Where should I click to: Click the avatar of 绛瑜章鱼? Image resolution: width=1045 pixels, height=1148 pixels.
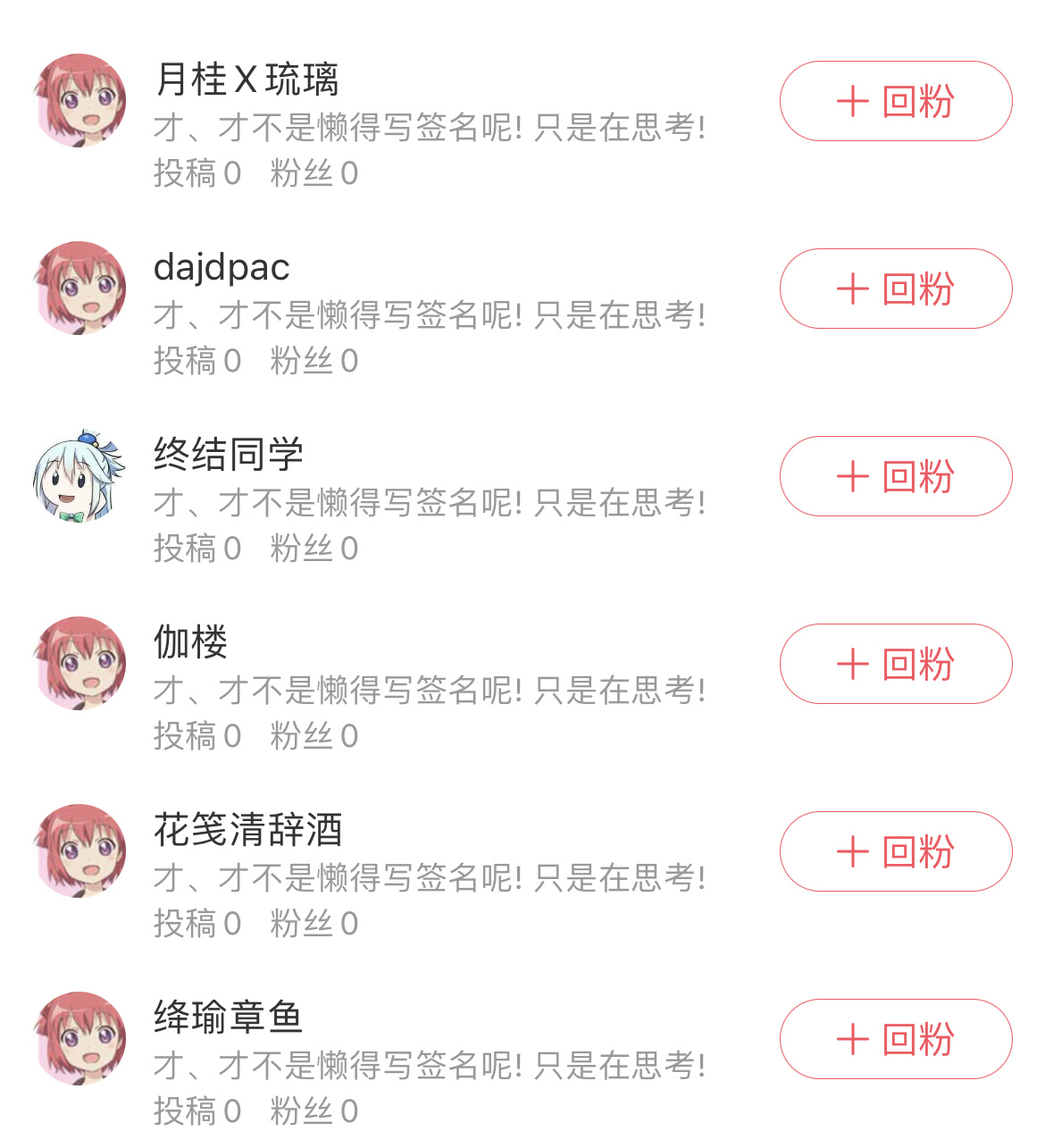point(79,1039)
